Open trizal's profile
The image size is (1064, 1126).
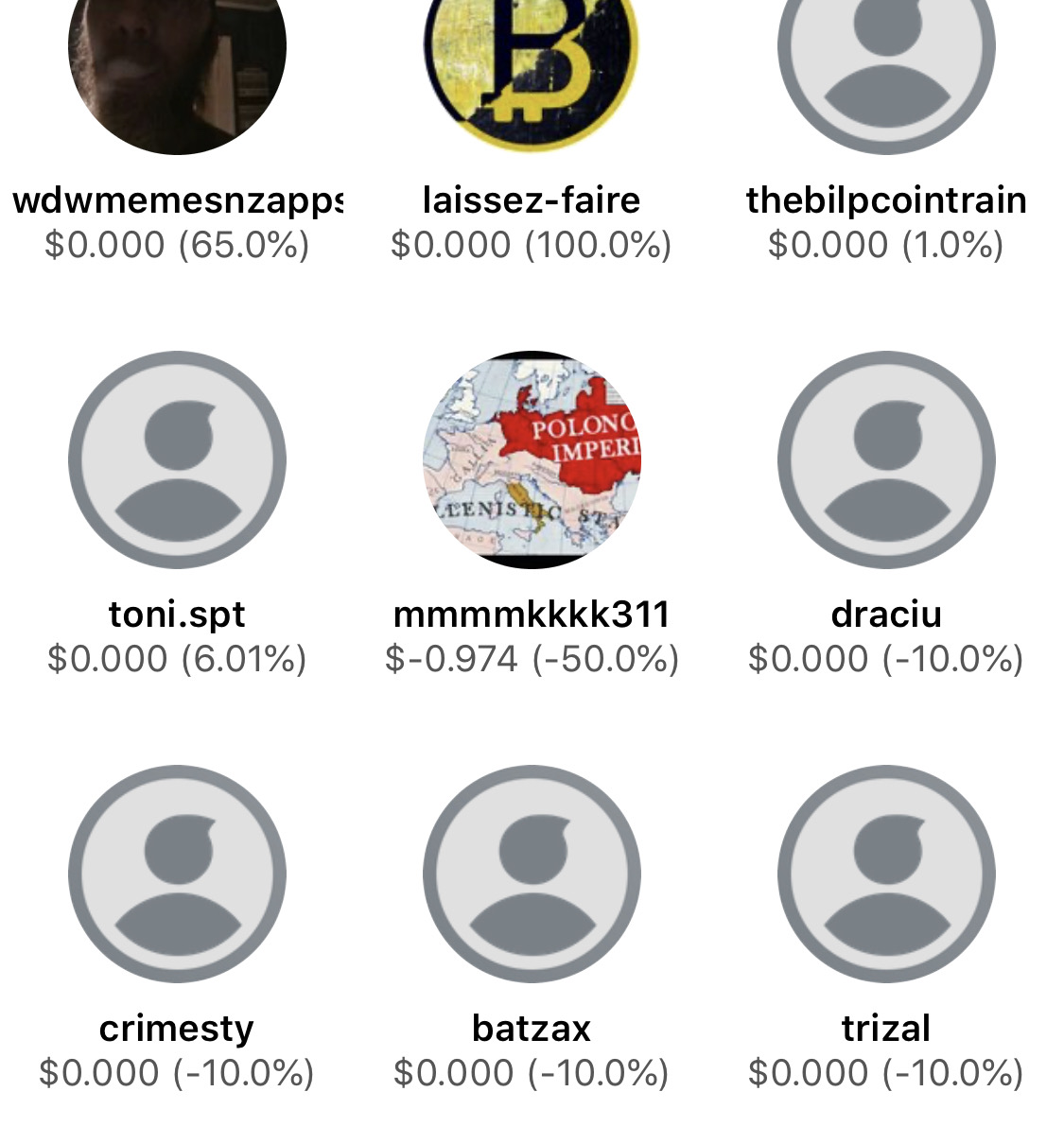[x=885, y=875]
